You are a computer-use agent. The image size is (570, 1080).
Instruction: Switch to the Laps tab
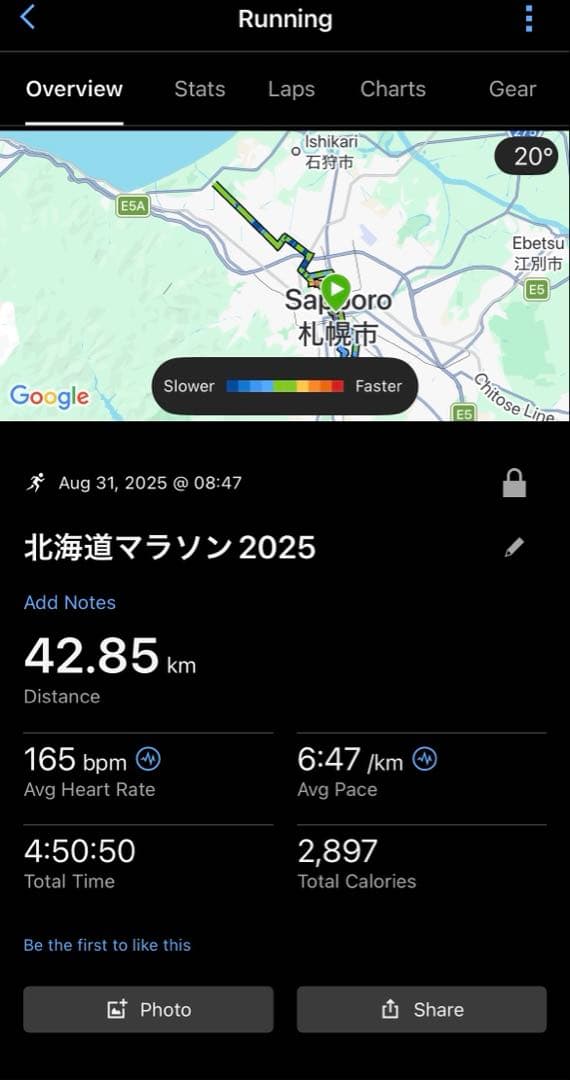point(291,89)
